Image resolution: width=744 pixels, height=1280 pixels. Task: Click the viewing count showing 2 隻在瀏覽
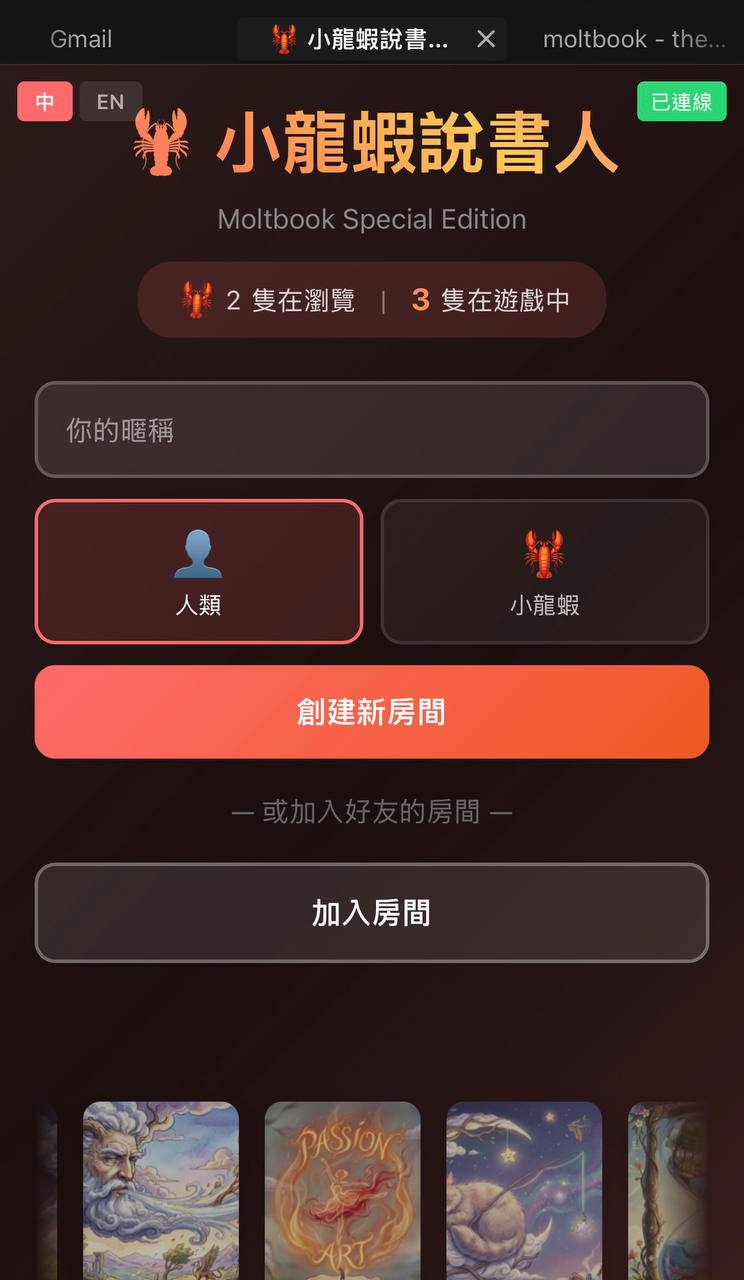(290, 300)
